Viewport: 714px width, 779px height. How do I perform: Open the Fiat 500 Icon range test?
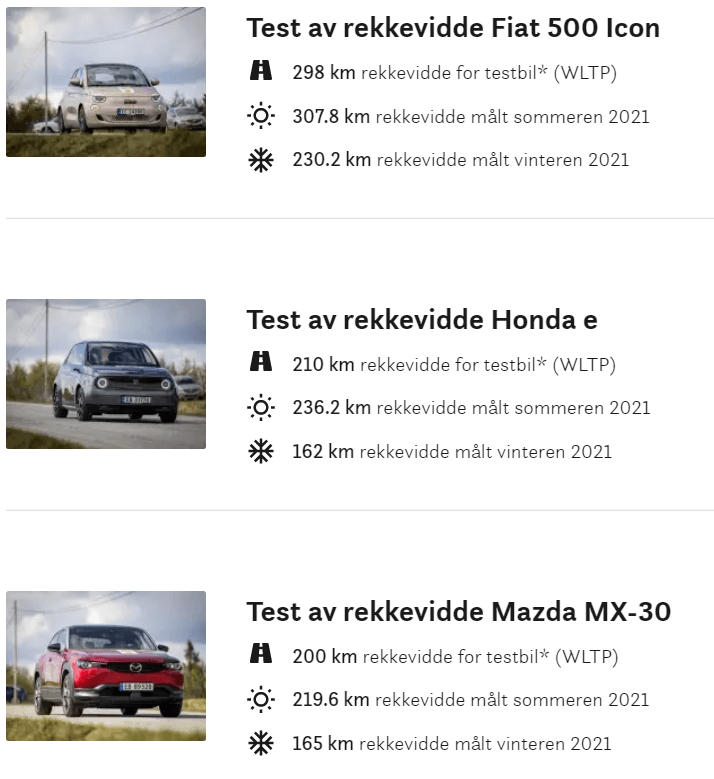point(453,28)
